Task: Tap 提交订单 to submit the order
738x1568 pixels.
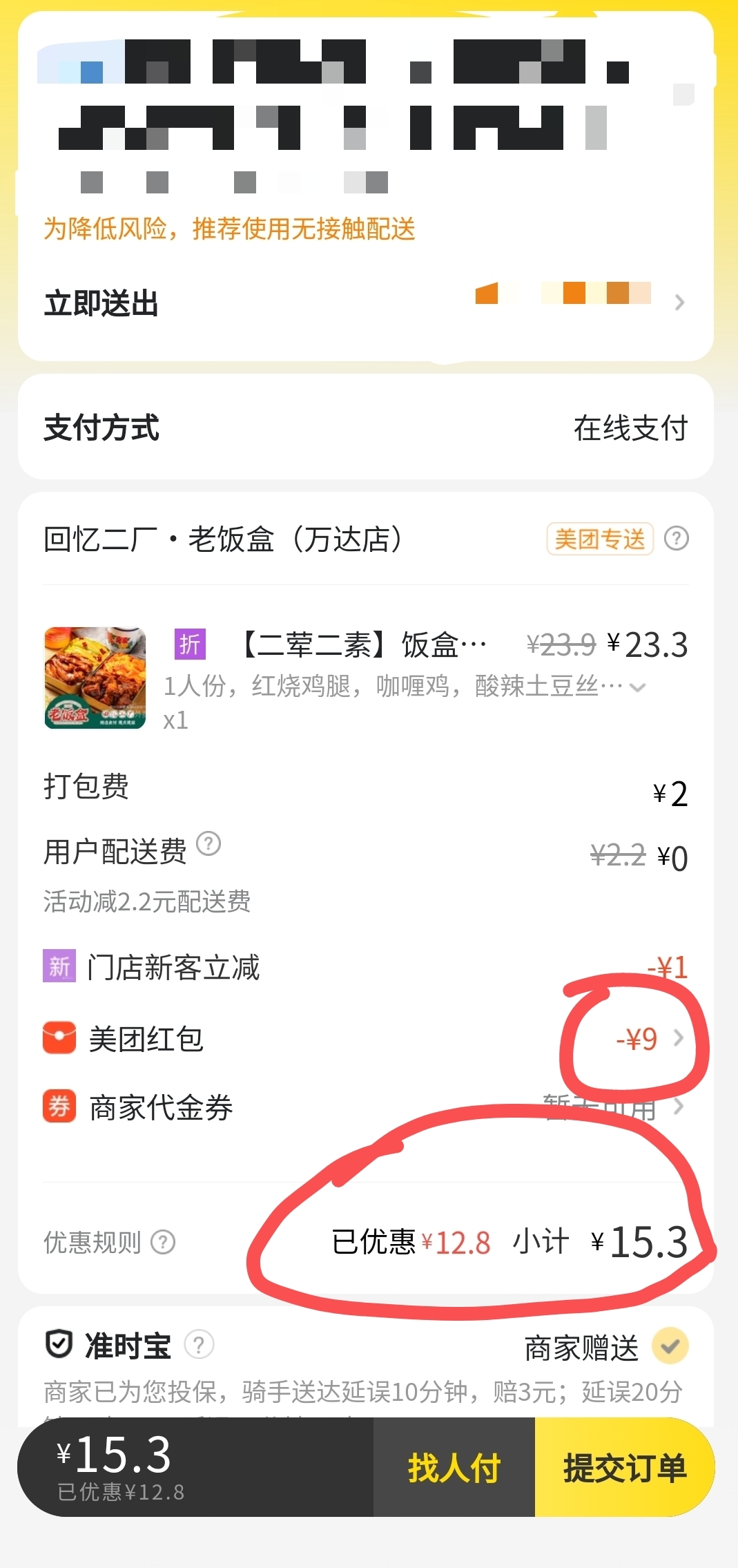Action: tap(624, 1467)
